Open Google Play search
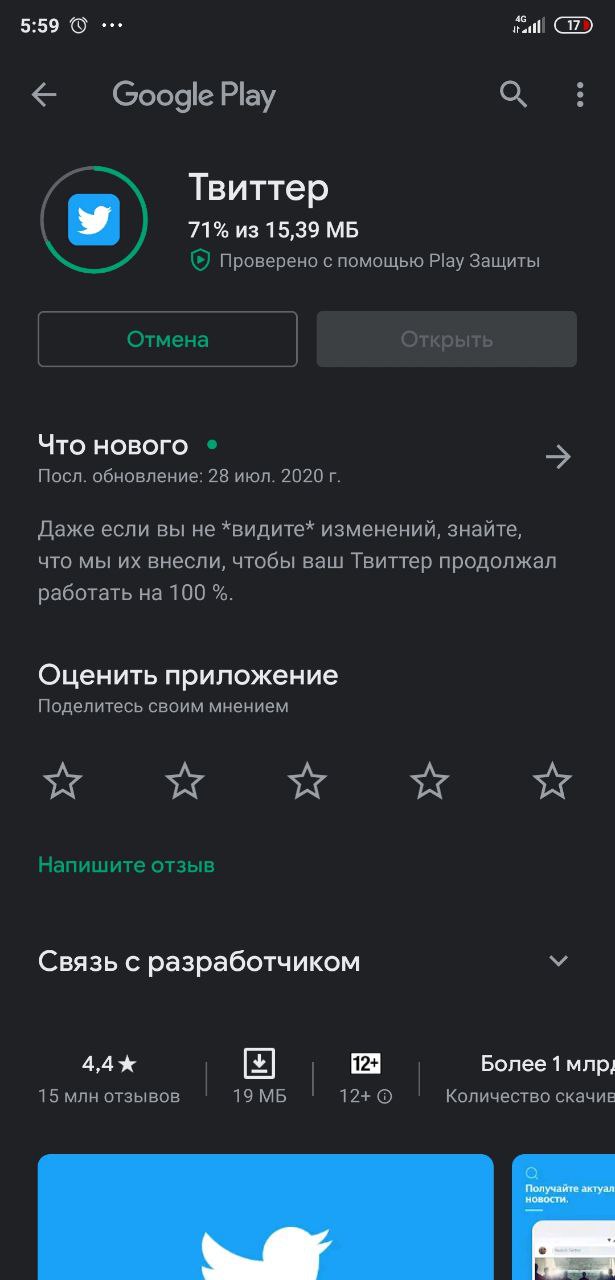The height and width of the screenshot is (1280, 615). coord(513,95)
